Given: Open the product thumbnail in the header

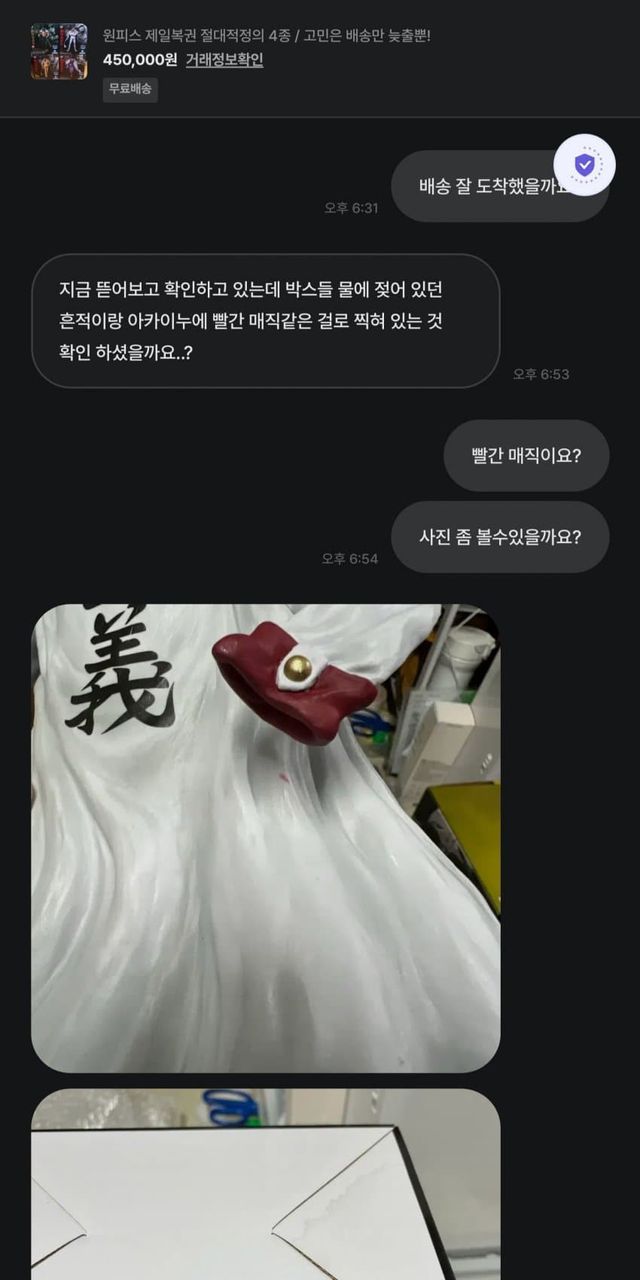Looking at the screenshot, I should click(x=59, y=51).
